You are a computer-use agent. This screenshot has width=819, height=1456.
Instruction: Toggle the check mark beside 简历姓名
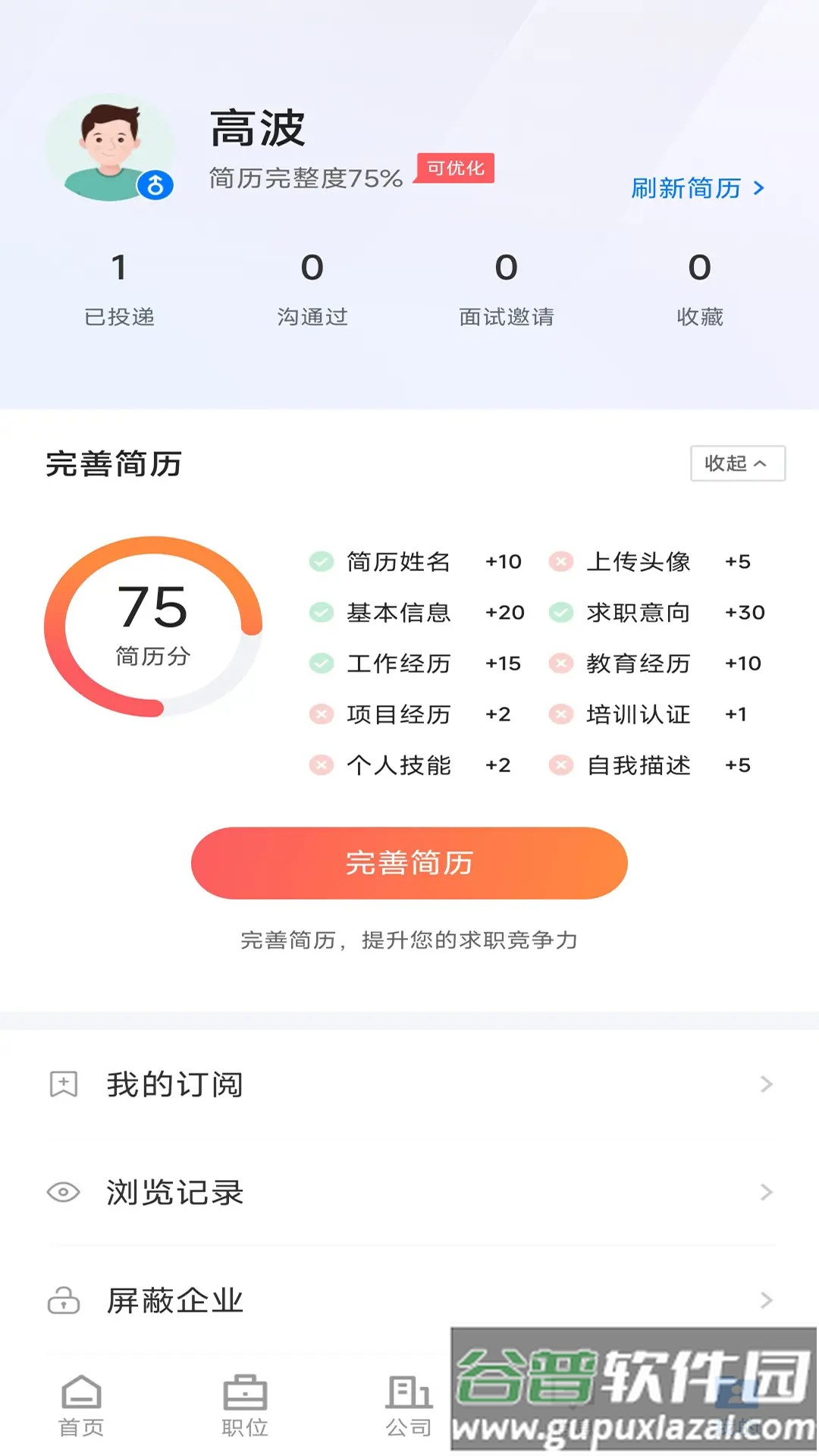(x=321, y=561)
